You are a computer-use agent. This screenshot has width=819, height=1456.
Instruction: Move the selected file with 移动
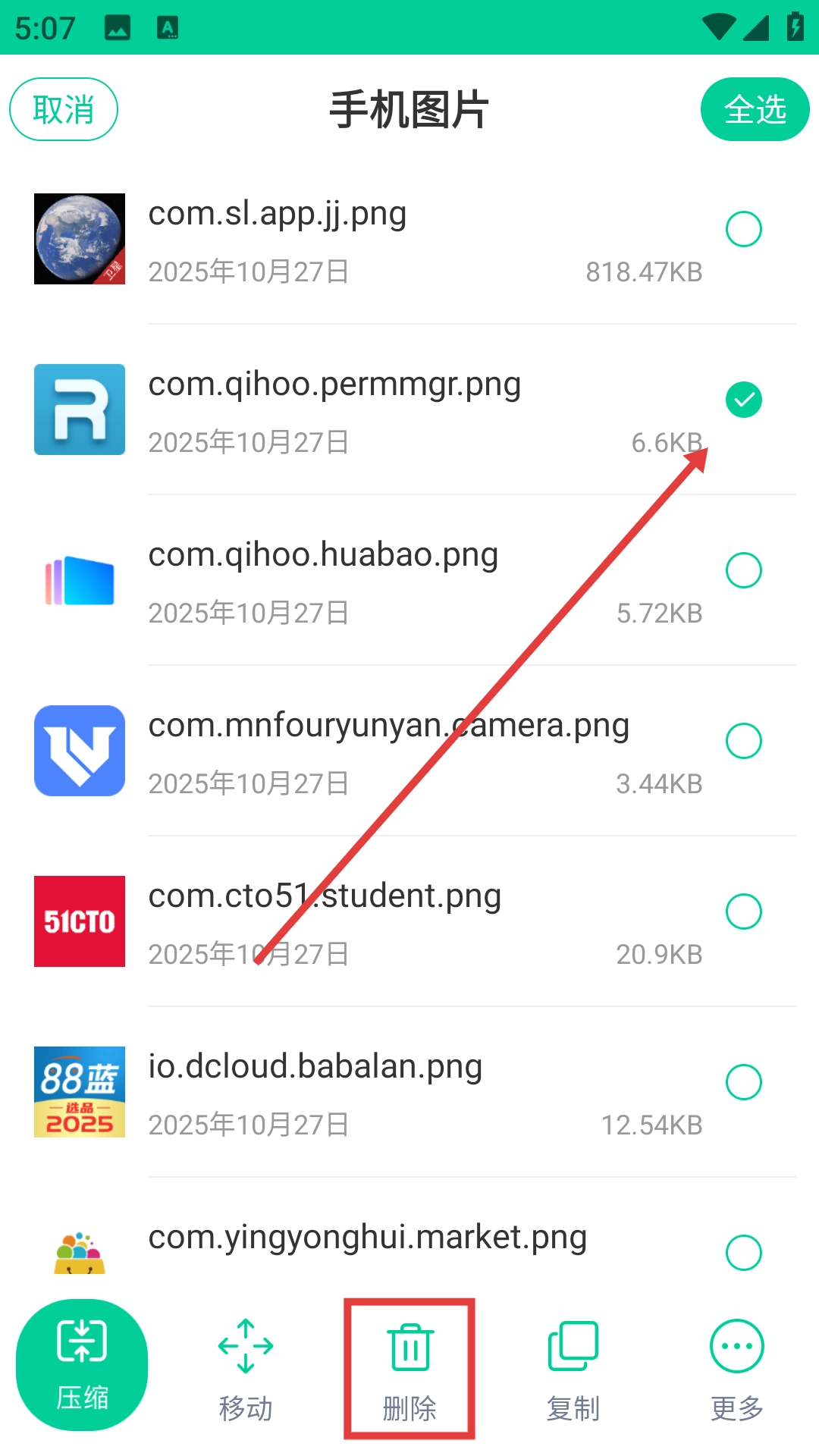click(x=246, y=1369)
